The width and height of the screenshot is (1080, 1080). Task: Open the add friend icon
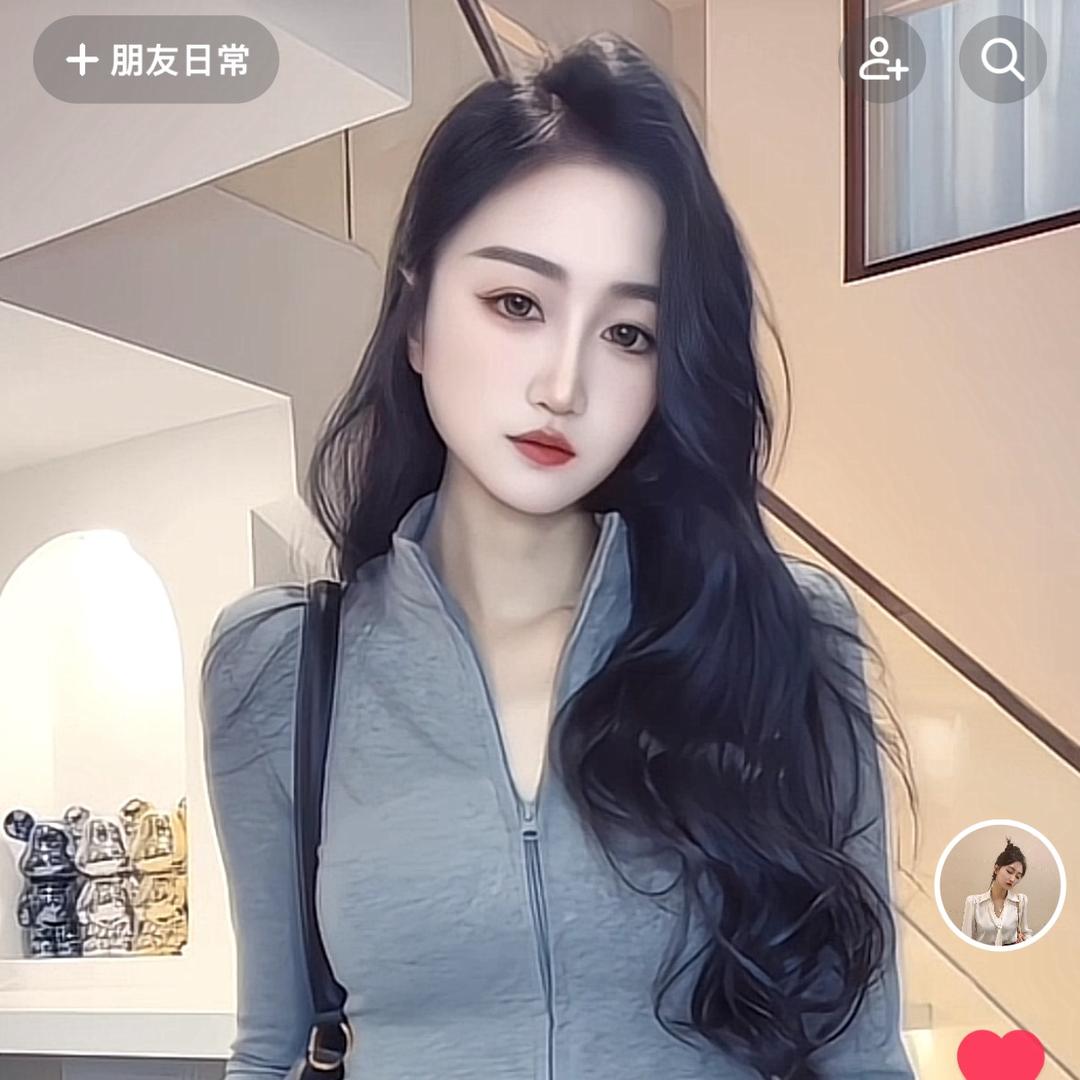882,60
